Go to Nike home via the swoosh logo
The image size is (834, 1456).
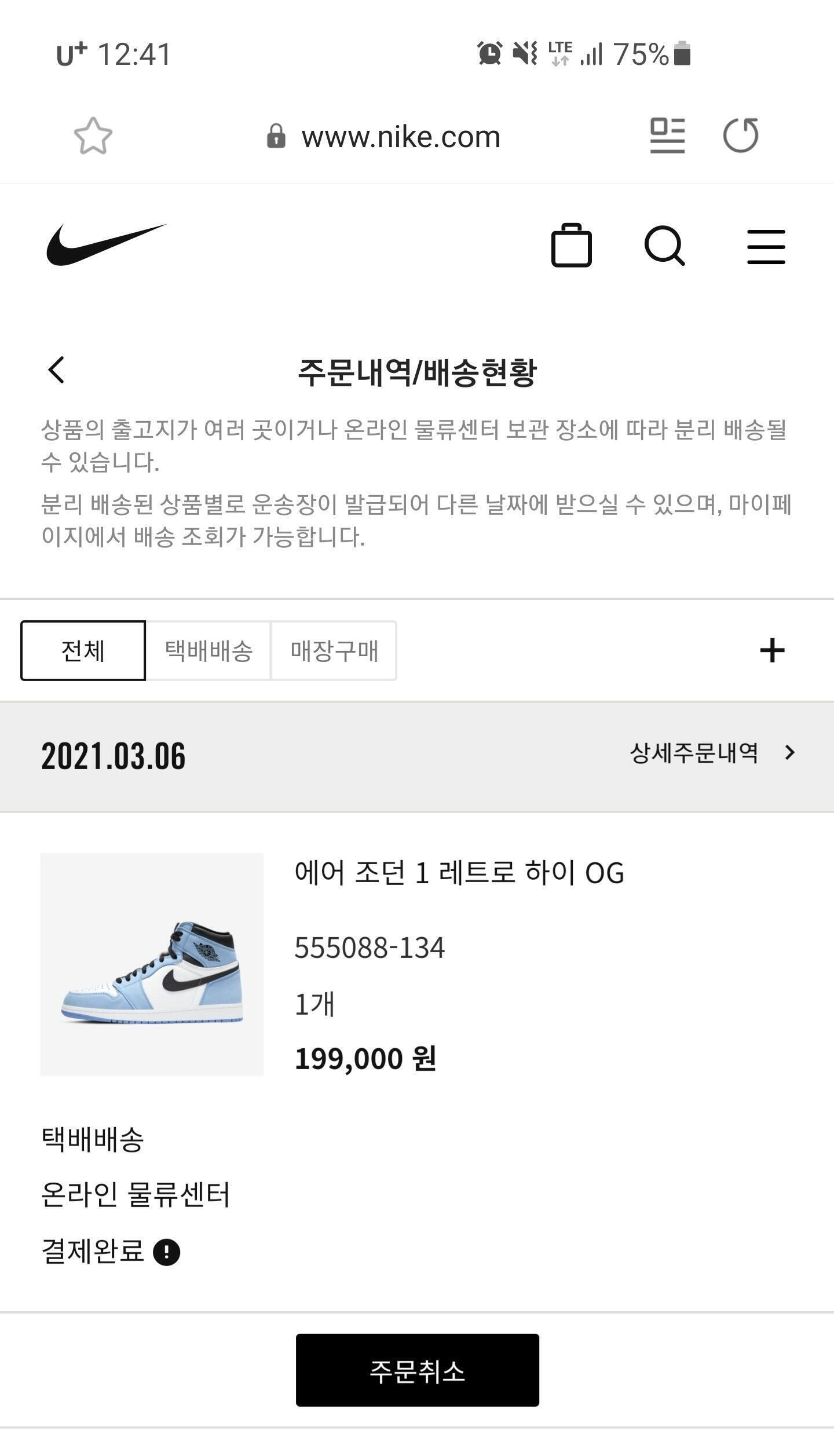point(107,246)
